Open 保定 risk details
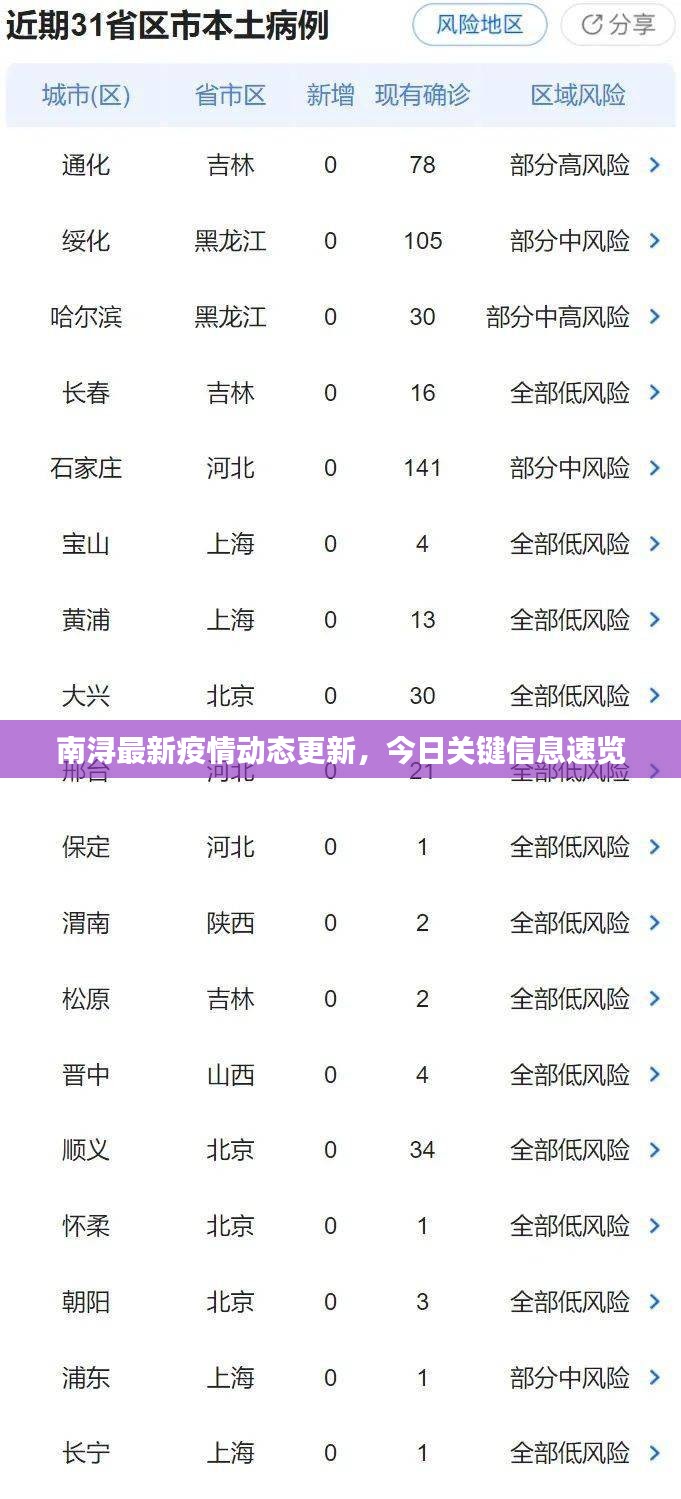This screenshot has width=681, height=1499. click(x=655, y=847)
